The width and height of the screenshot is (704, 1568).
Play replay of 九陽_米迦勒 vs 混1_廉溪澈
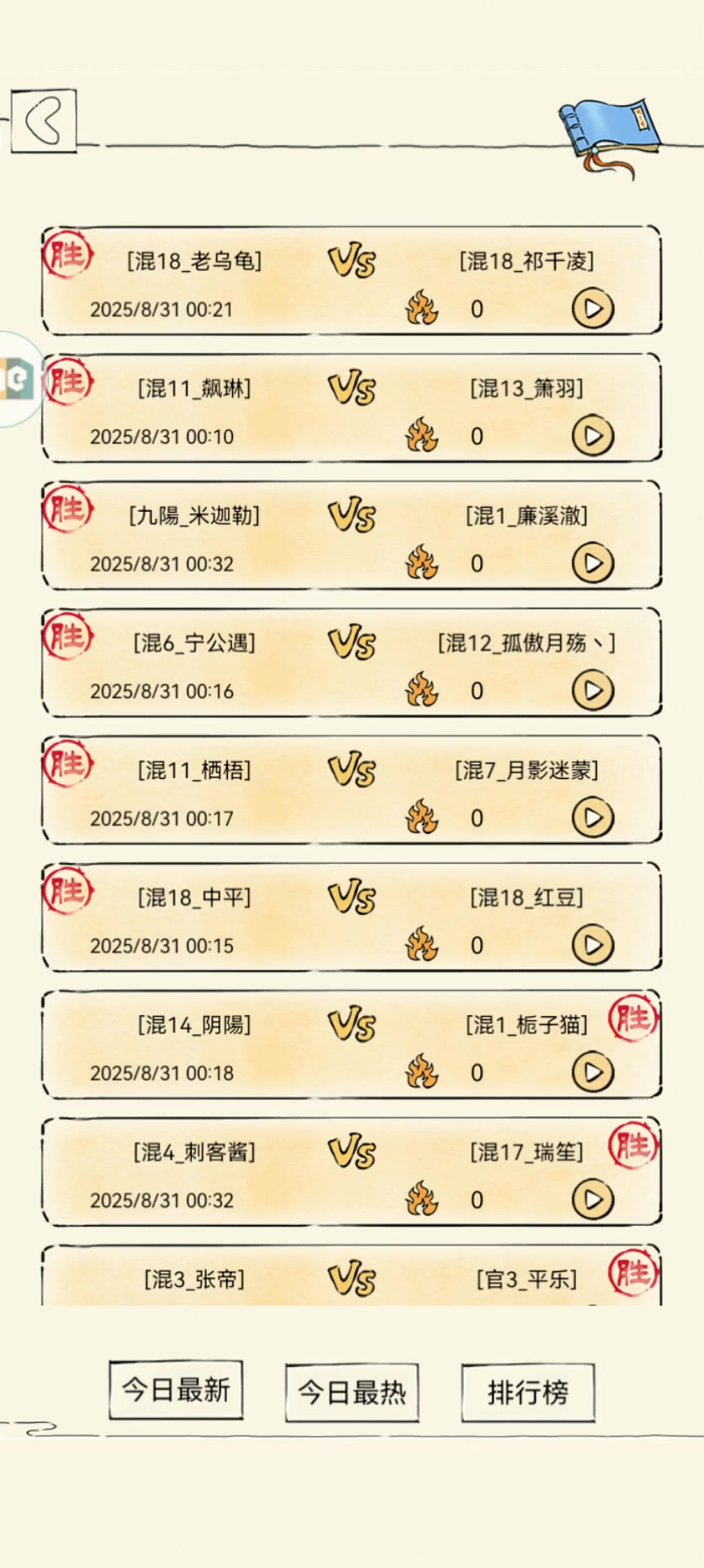click(592, 563)
